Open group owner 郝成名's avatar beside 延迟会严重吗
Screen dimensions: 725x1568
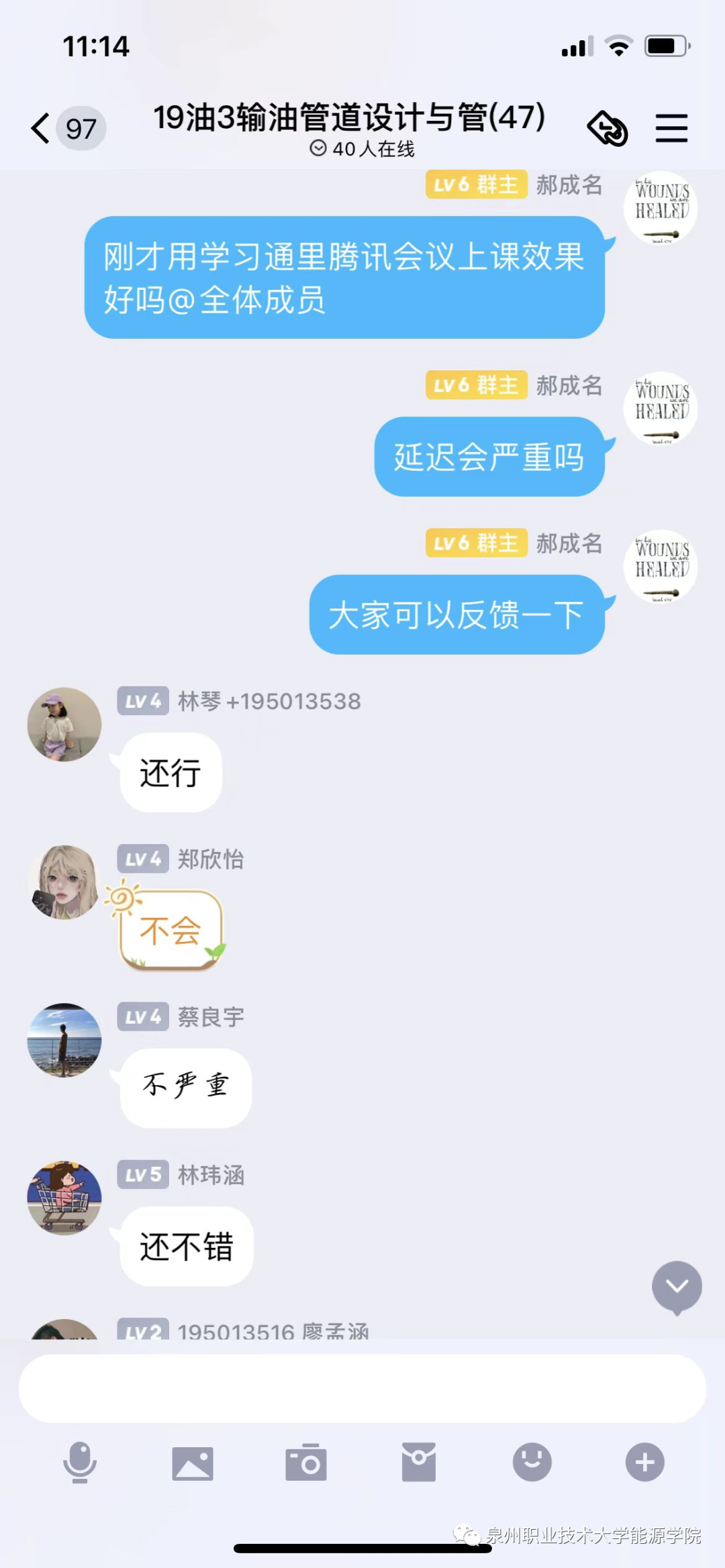click(661, 408)
